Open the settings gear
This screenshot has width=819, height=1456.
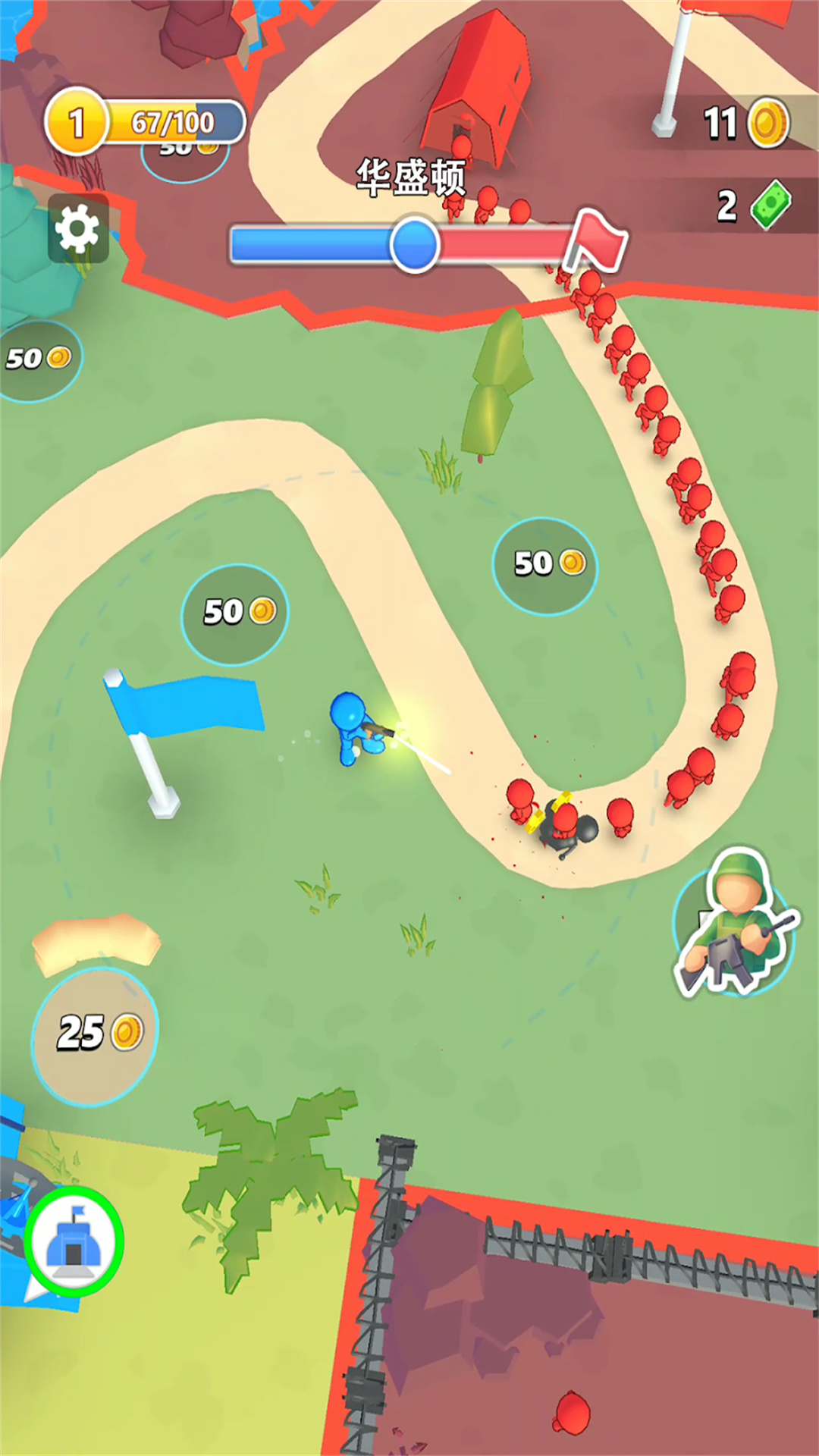[78, 228]
